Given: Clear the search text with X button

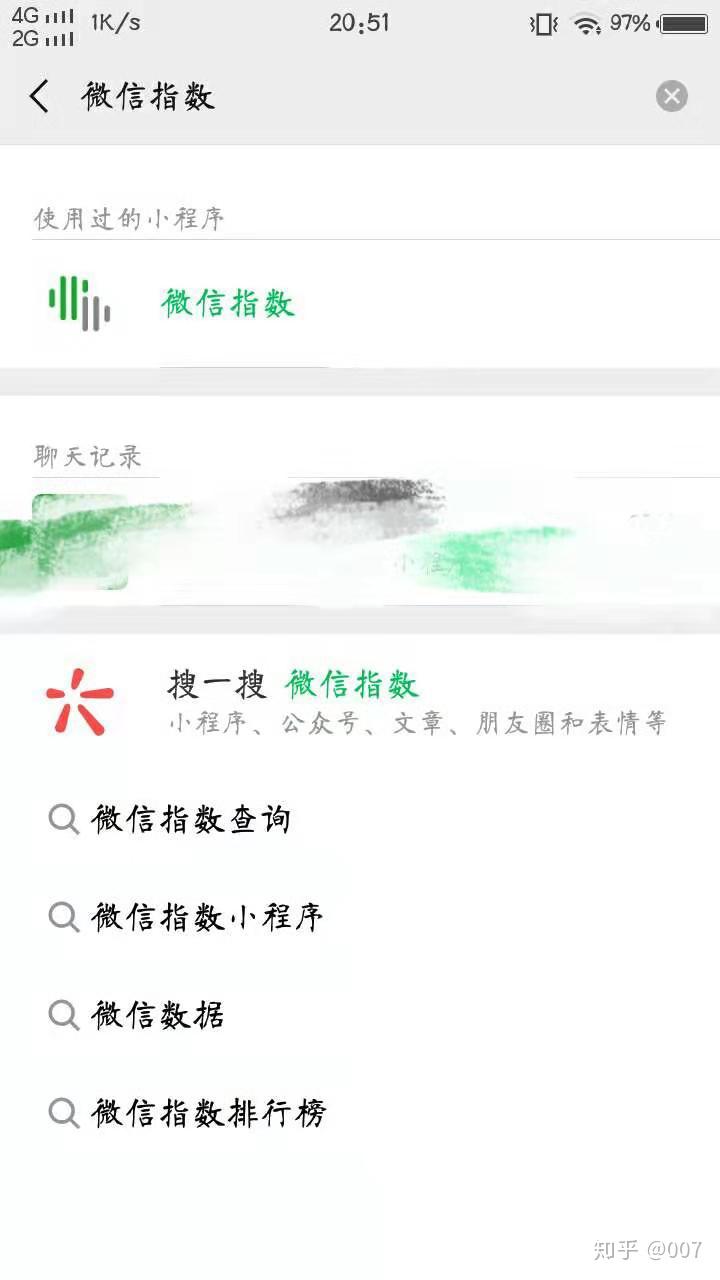Looking at the screenshot, I should [671, 96].
